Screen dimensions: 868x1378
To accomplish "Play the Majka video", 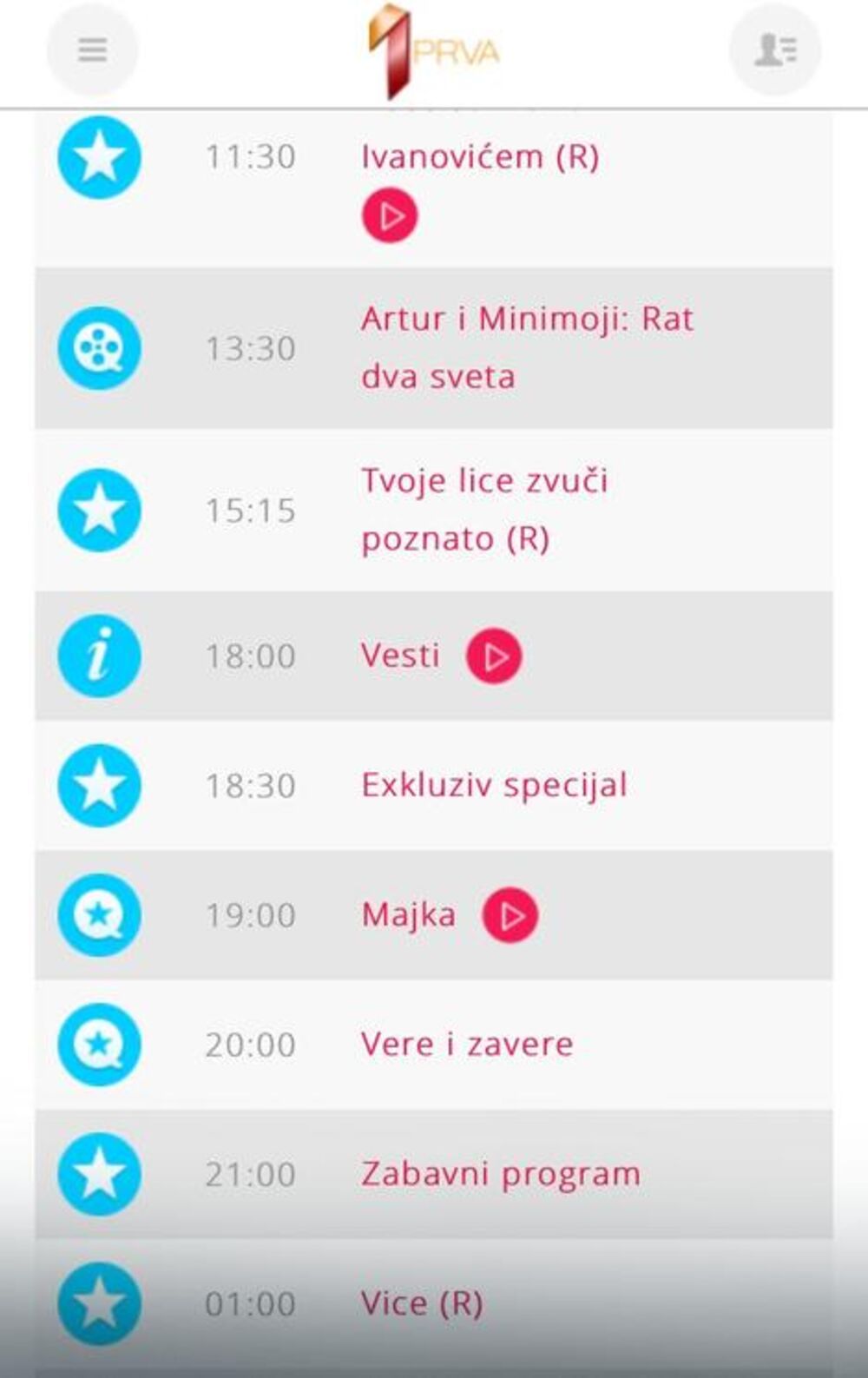I will (510, 915).
